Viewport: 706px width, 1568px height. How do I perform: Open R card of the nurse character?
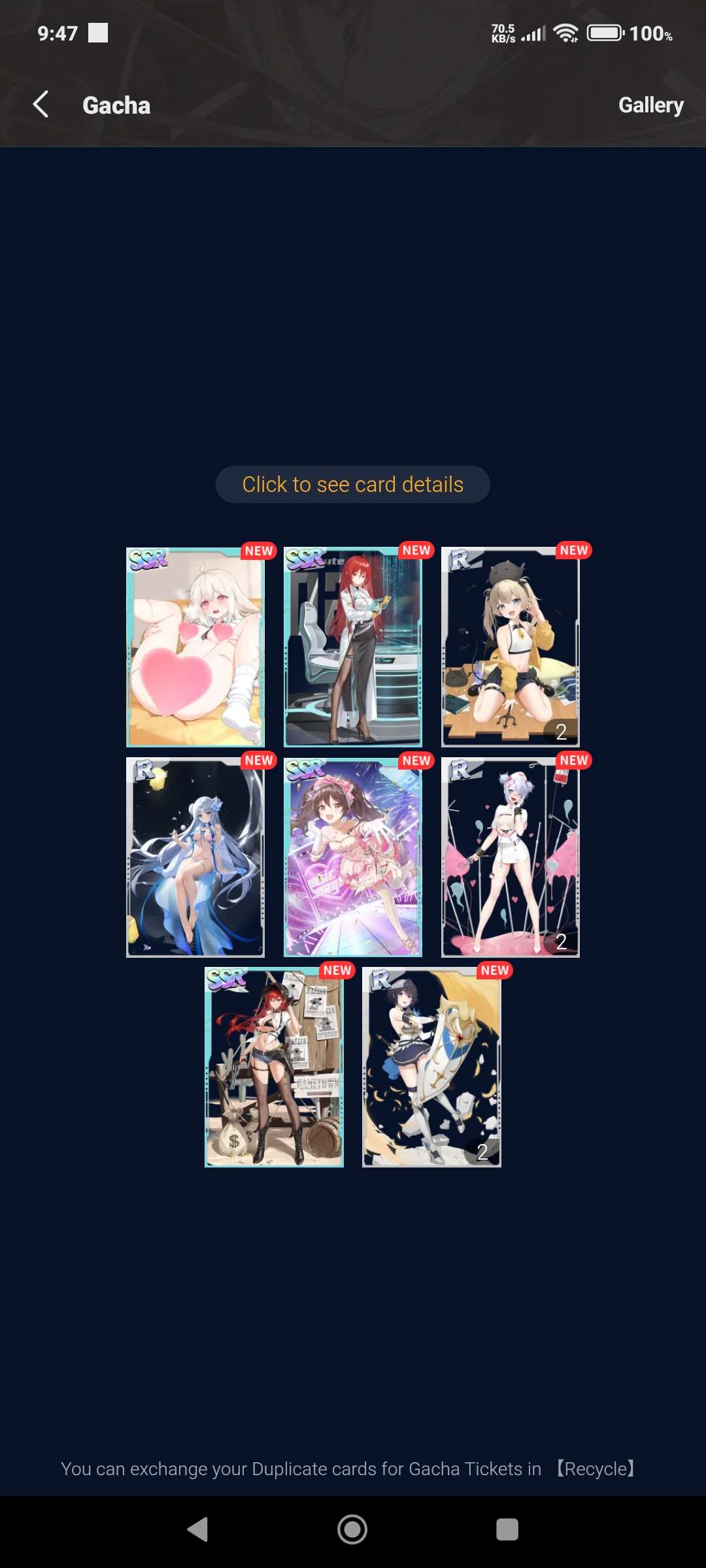(510, 857)
